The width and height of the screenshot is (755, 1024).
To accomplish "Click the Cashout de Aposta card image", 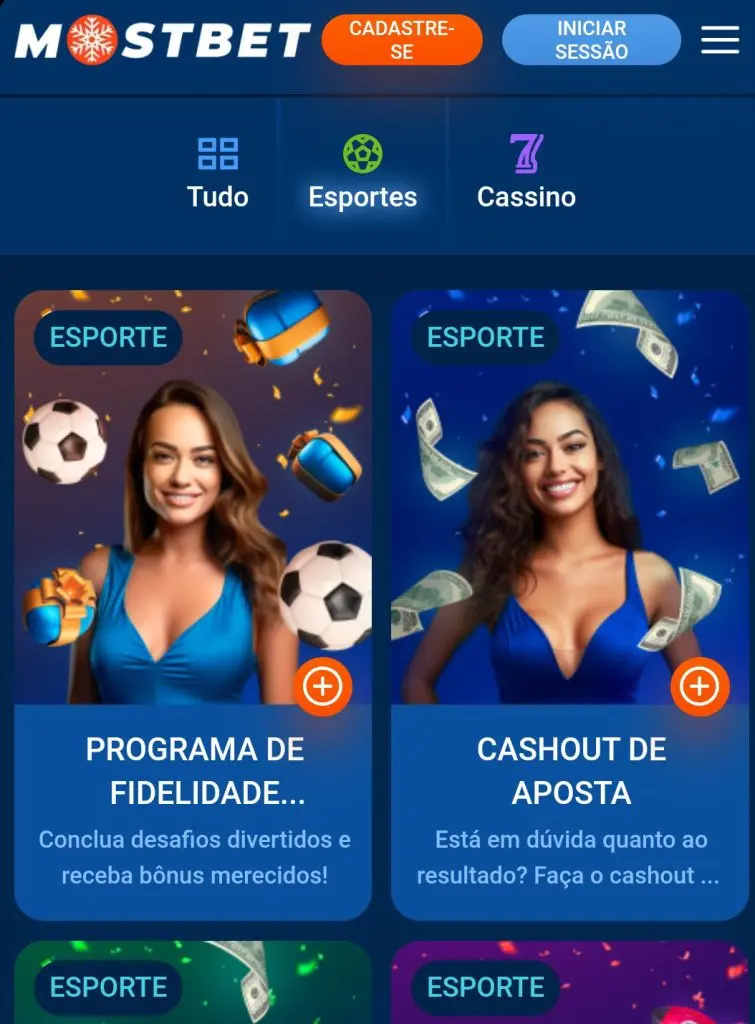I will (x=571, y=500).
